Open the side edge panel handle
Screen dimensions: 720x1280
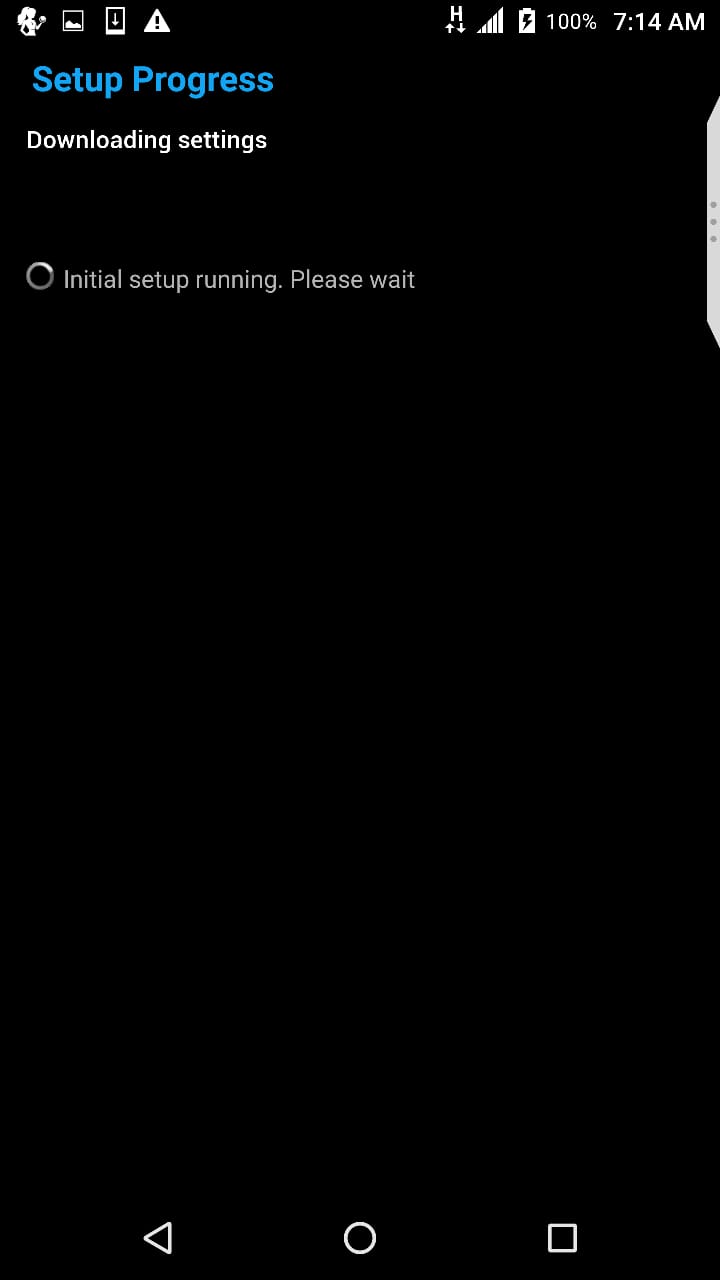713,221
